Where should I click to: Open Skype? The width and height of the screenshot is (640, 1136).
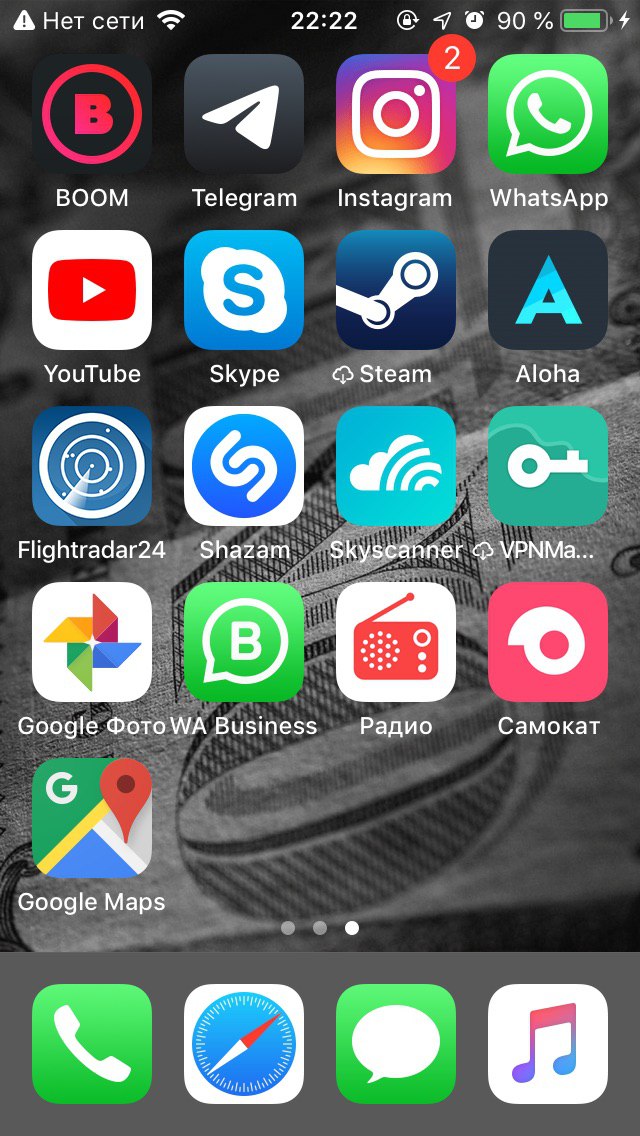point(244,290)
